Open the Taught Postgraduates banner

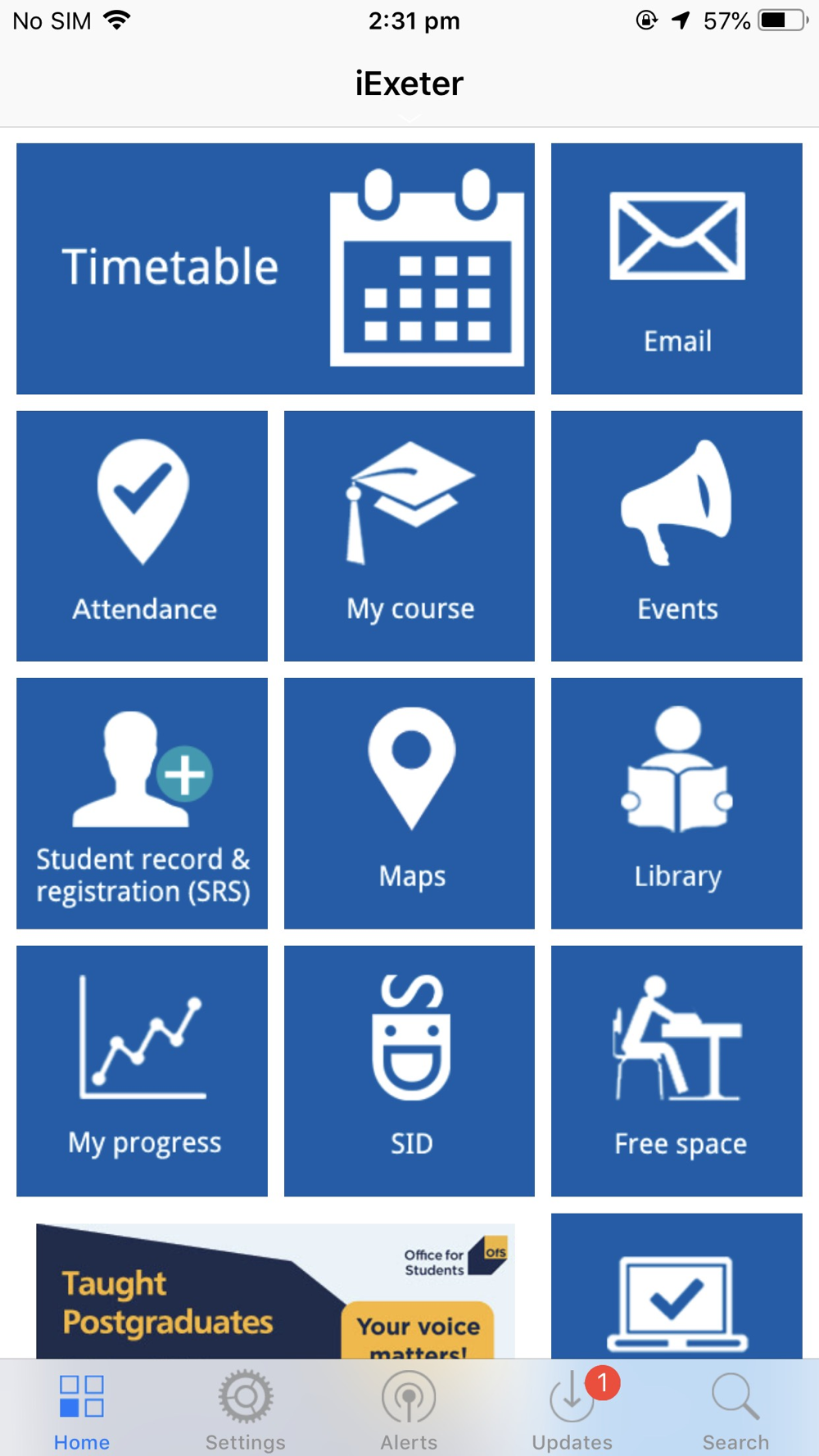point(275,1291)
